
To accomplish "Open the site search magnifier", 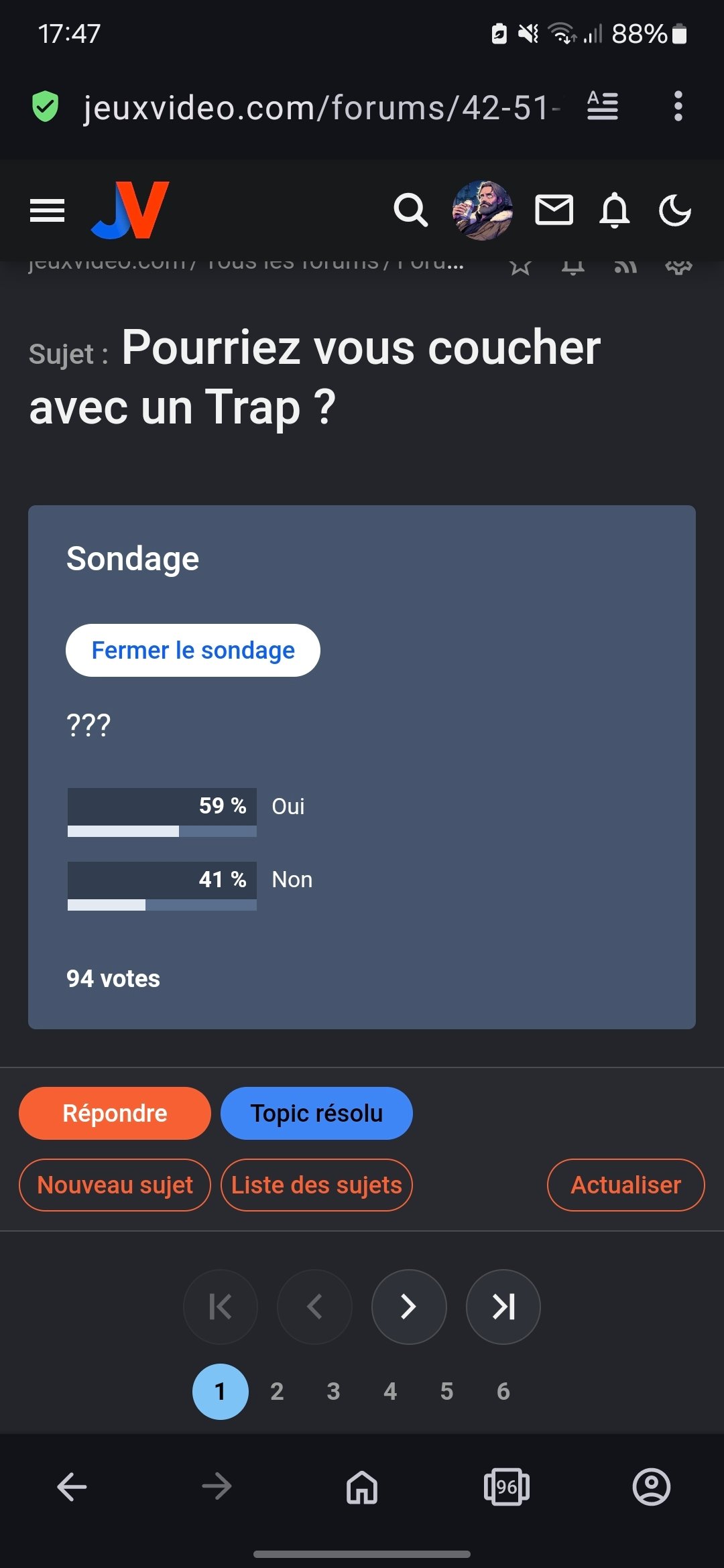I will click(410, 210).
